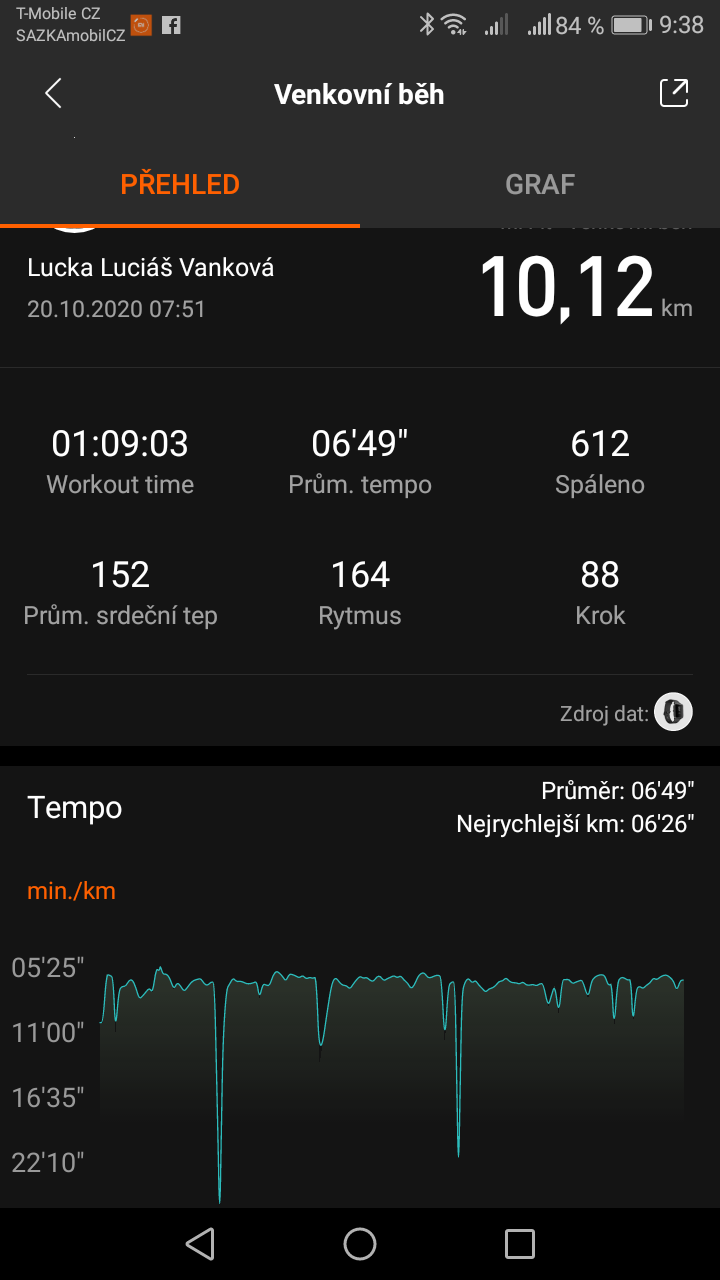
Task: Tap the system home button
Action: click(360, 1244)
